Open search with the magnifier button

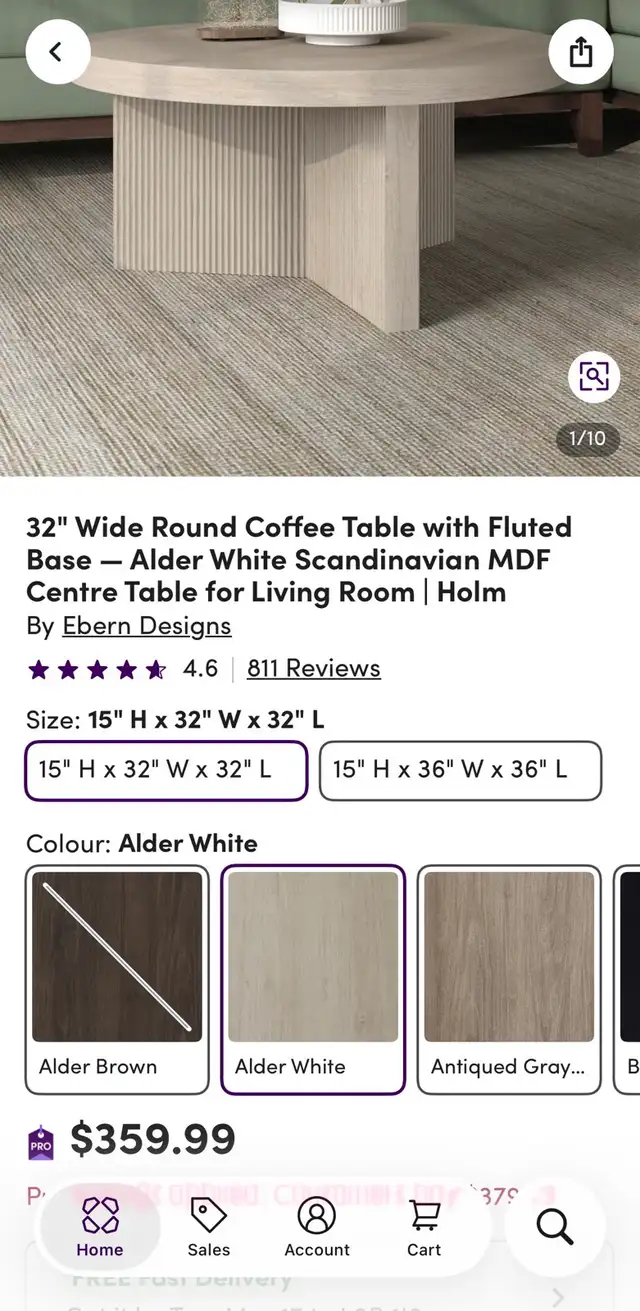(555, 1225)
